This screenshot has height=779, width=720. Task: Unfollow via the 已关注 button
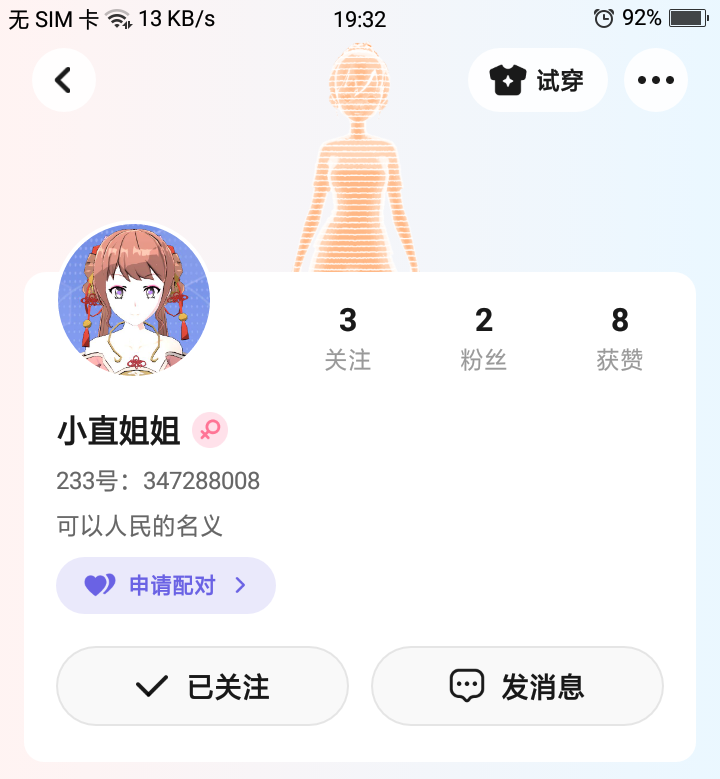click(x=202, y=686)
